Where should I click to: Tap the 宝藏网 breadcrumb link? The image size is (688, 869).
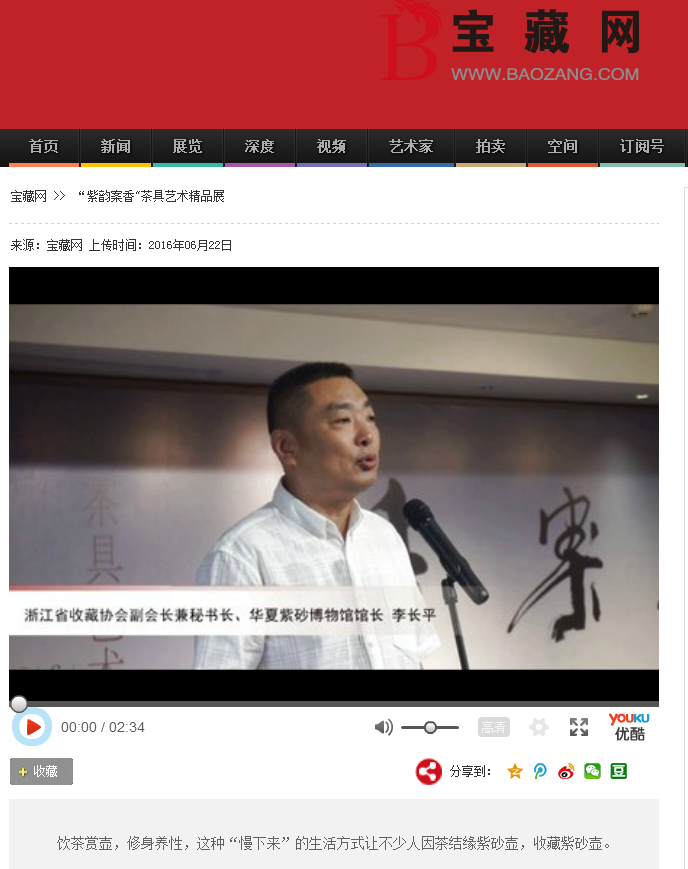tap(29, 196)
